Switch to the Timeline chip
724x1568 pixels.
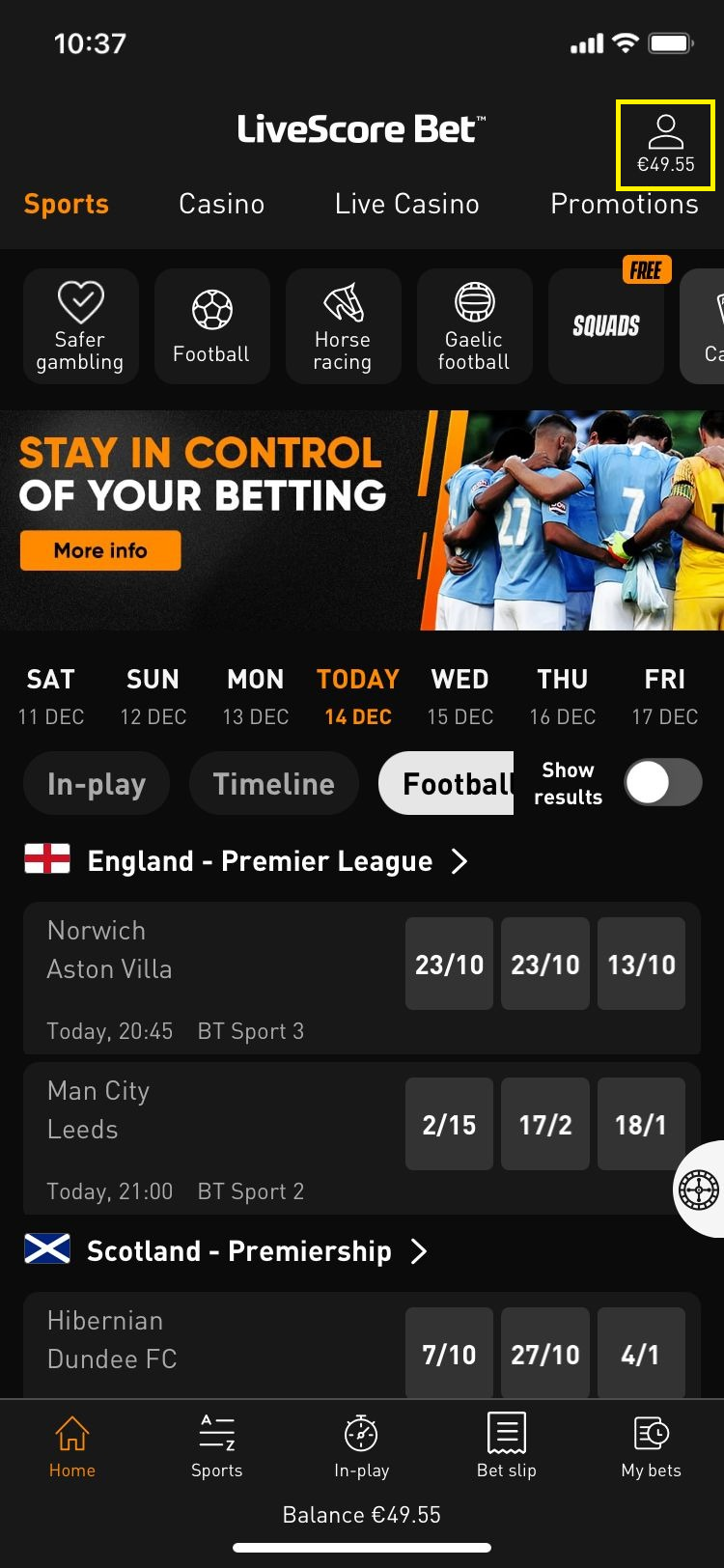[273, 784]
